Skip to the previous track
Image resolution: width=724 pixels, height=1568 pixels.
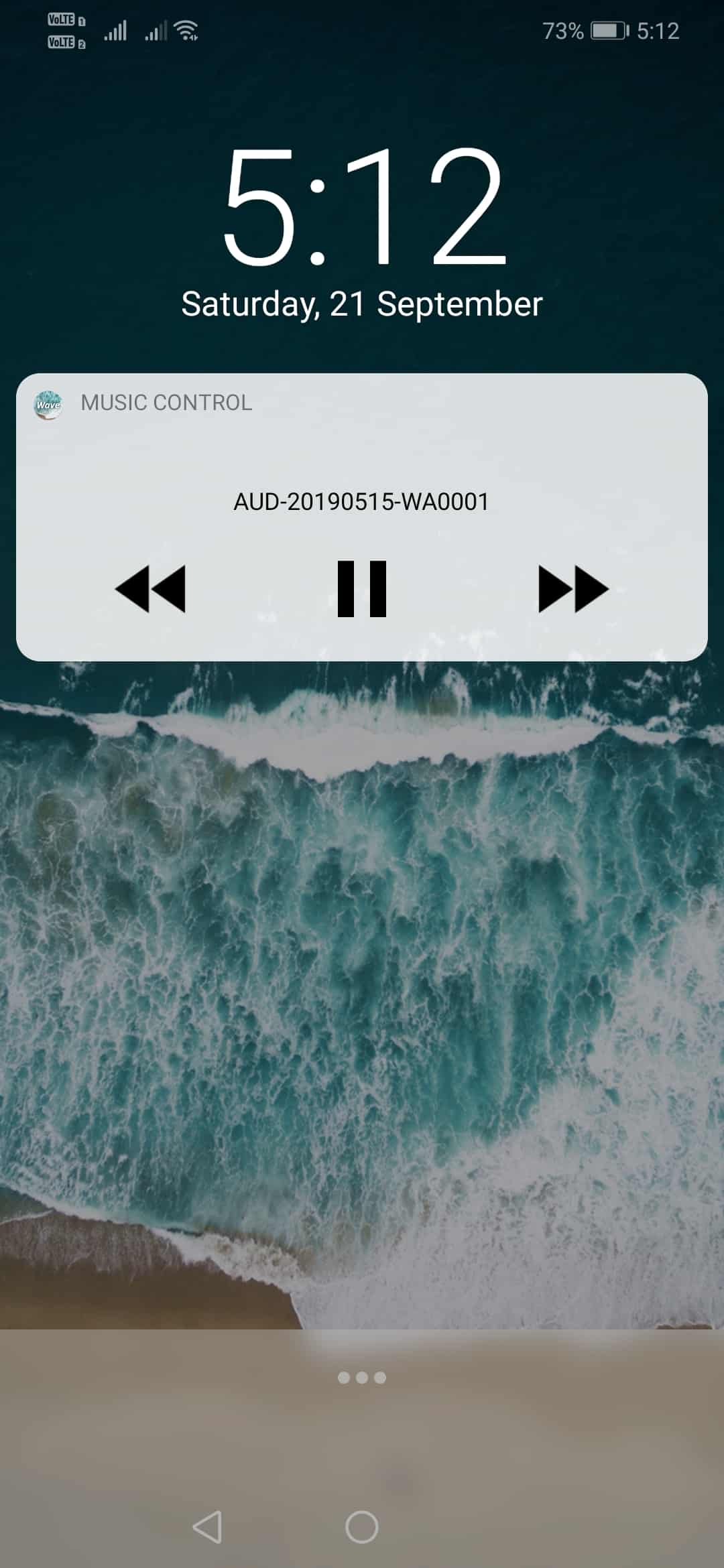[150, 589]
